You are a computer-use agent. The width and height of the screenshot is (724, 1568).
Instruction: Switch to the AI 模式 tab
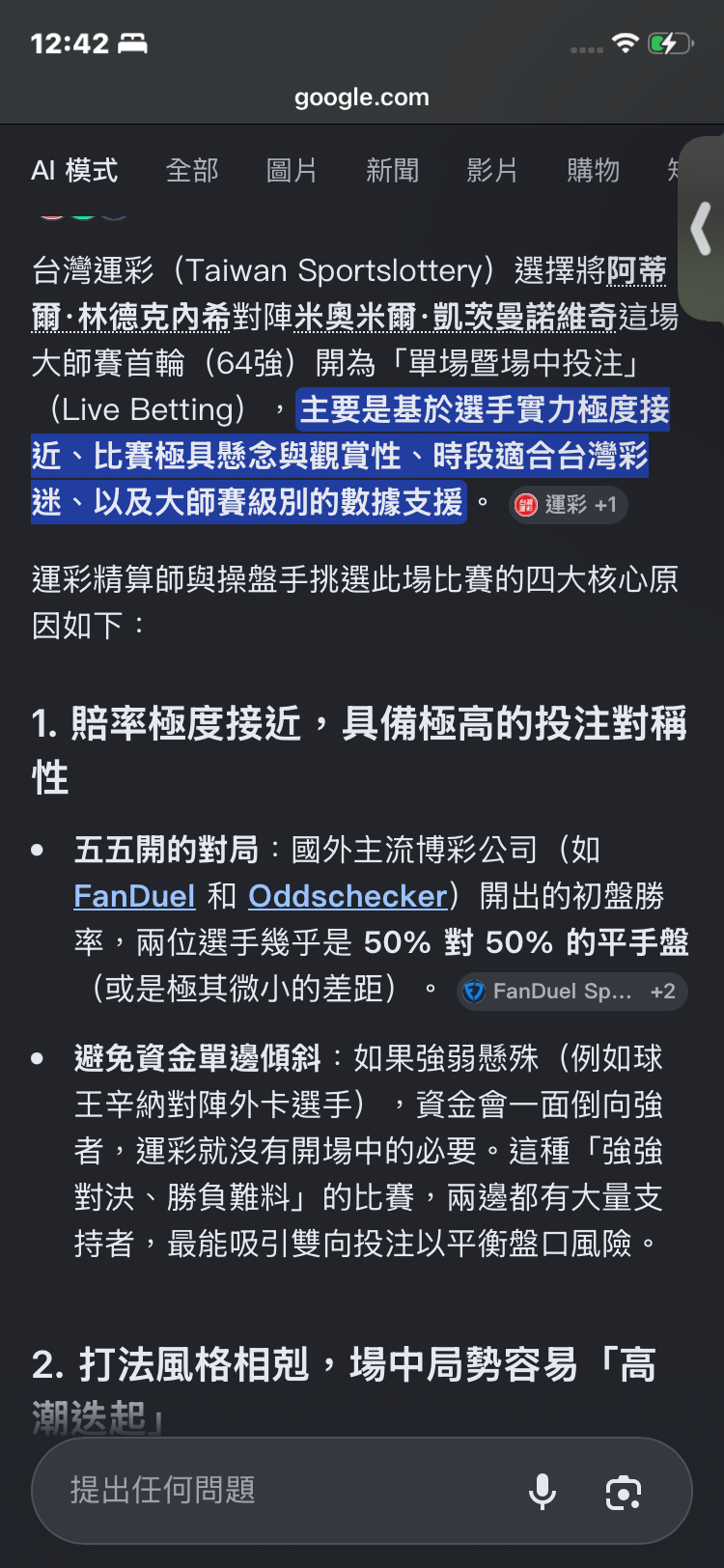pyautogui.click(x=74, y=171)
